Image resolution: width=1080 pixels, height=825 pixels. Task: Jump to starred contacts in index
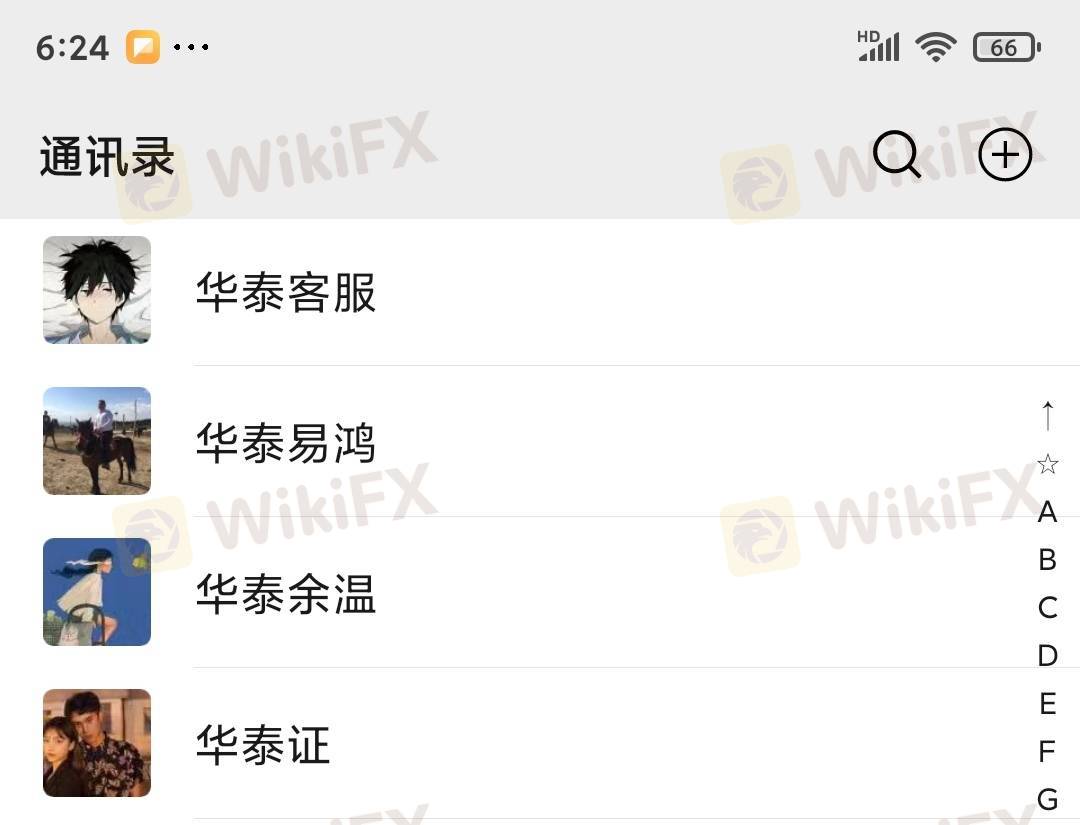(x=1047, y=464)
